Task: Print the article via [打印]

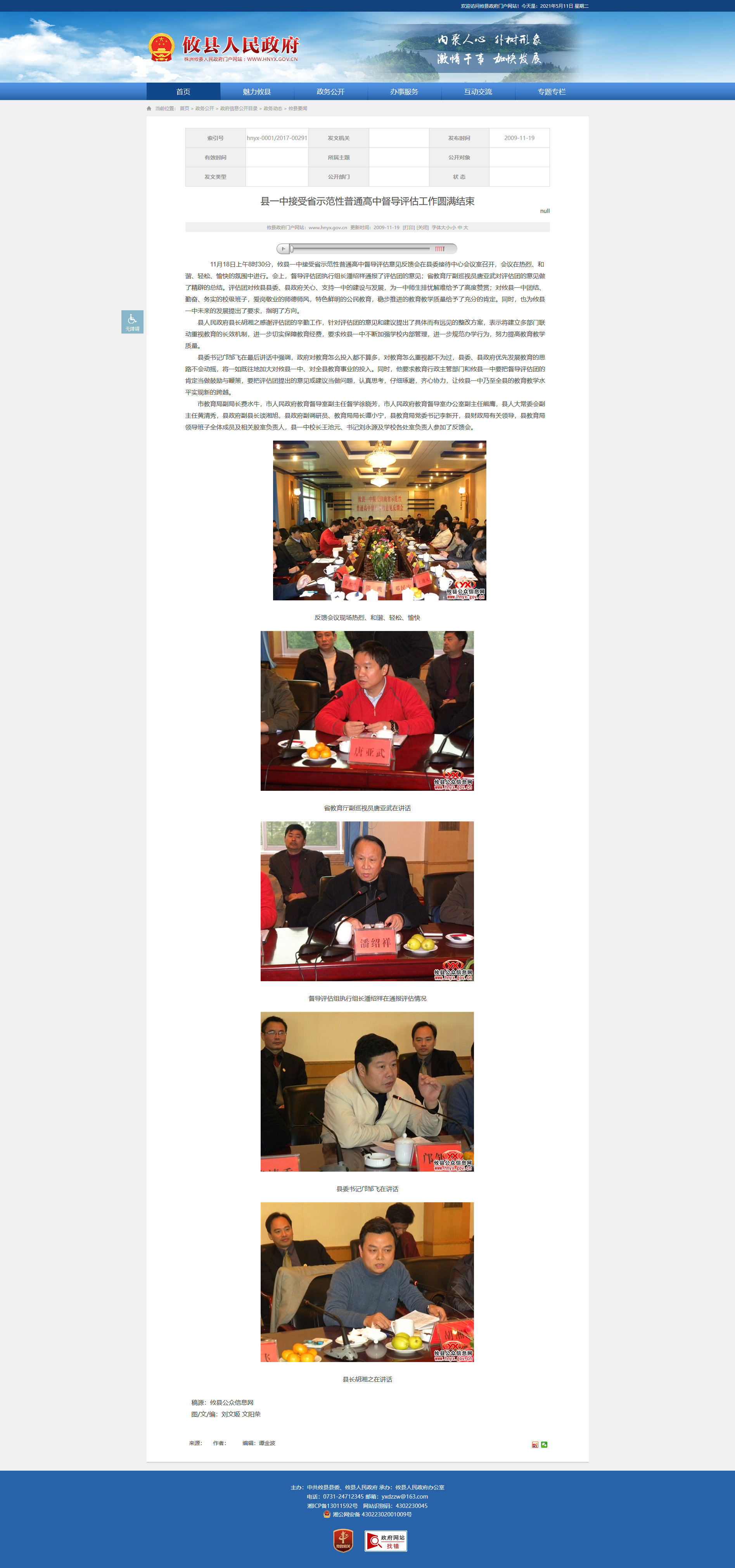Action: click(408, 228)
